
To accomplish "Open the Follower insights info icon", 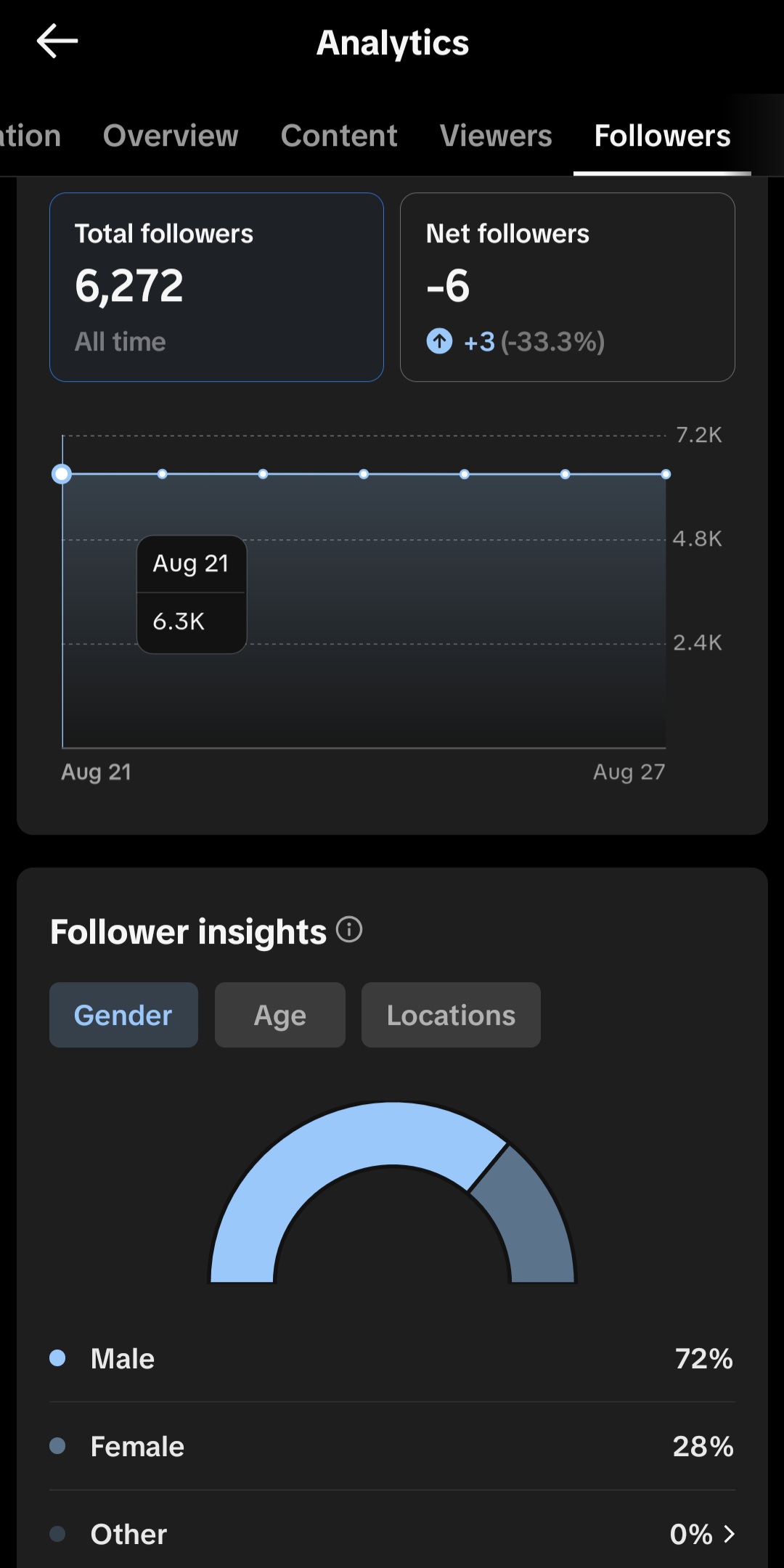I will click(x=349, y=929).
